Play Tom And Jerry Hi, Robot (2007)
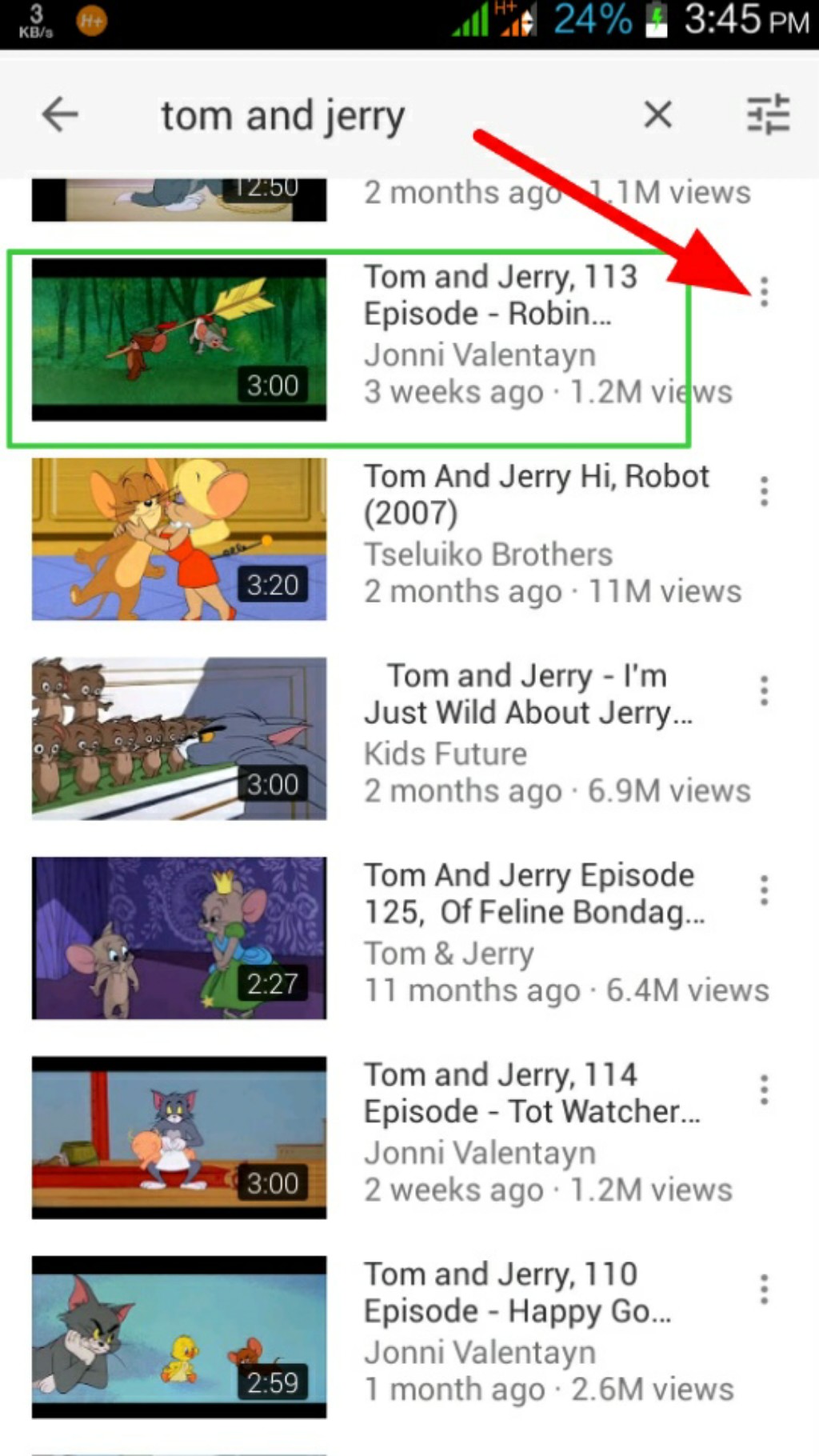This screenshot has width=819, height=1456. (179, 539)
